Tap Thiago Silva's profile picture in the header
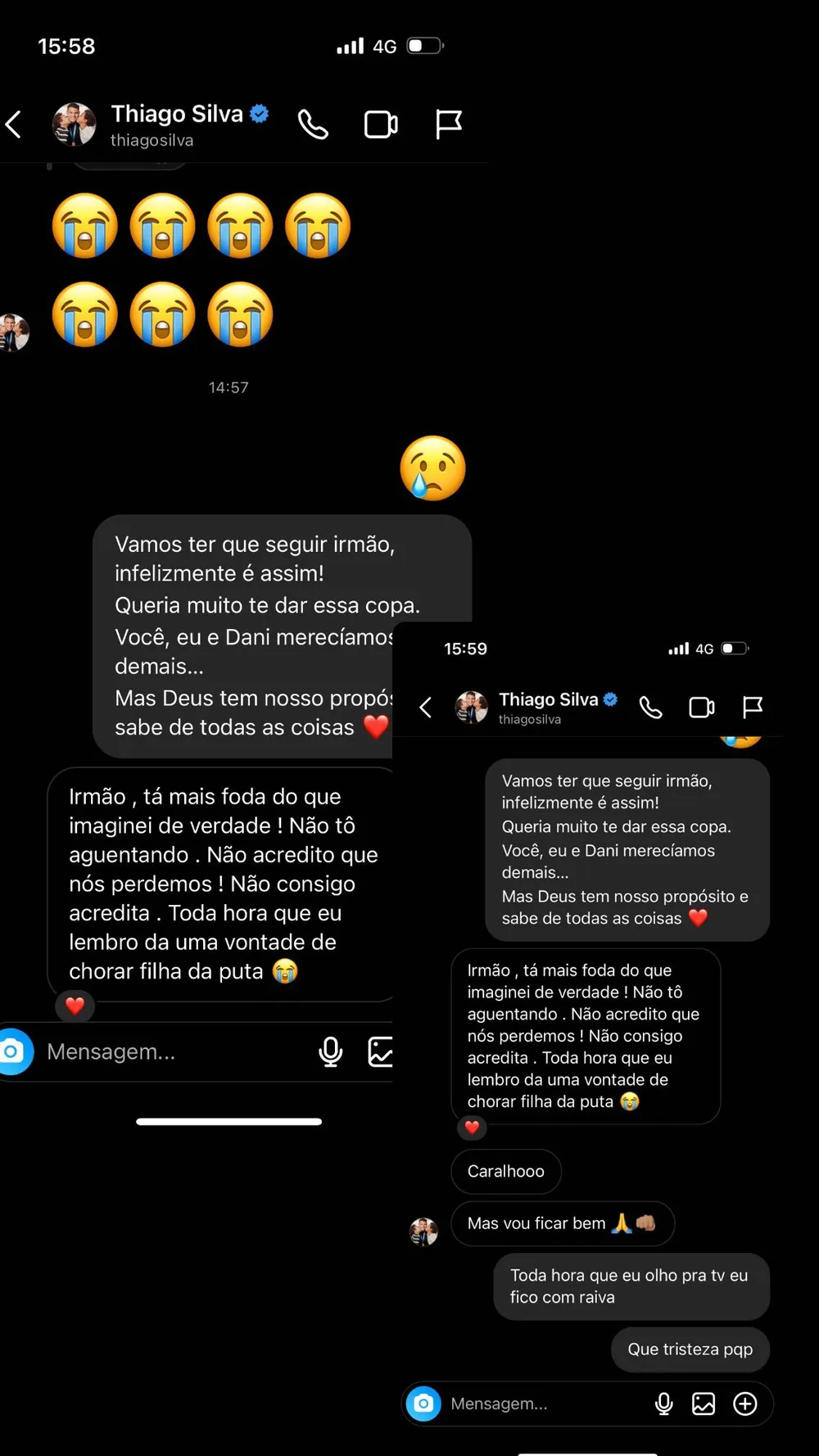This screenshot has height=1456, width=819. 74,124
